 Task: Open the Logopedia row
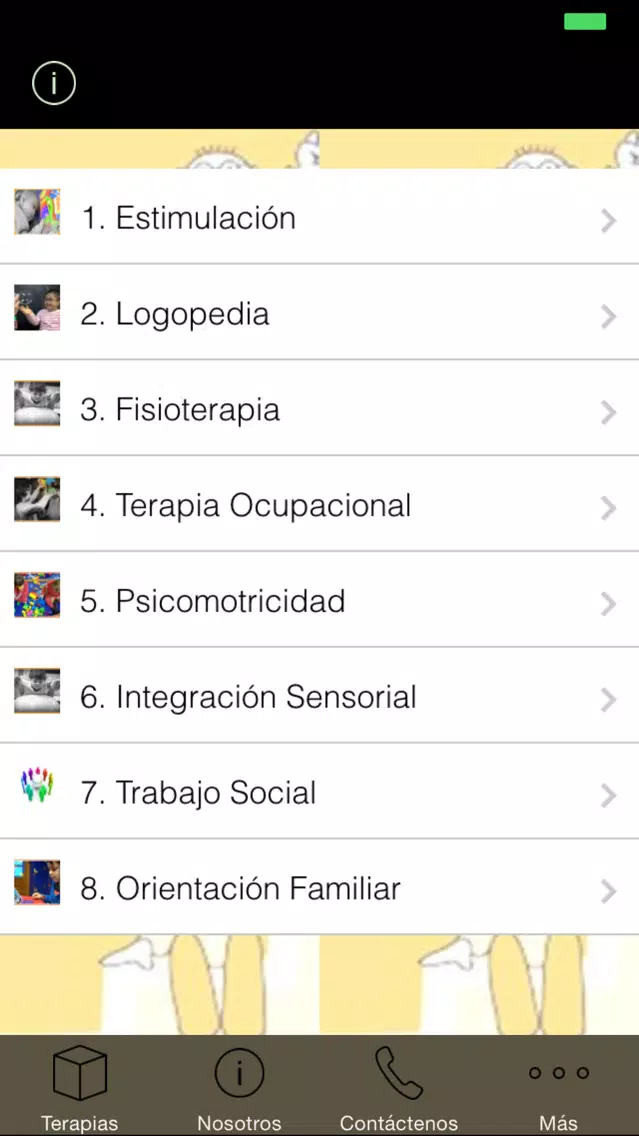[320, 312]
